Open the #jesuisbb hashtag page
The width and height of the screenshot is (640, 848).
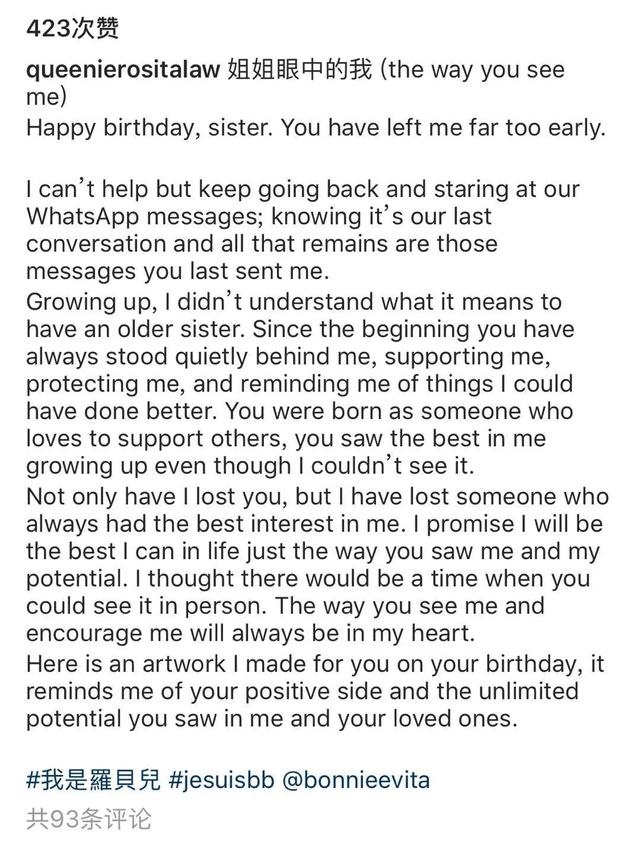coord(223,779)
